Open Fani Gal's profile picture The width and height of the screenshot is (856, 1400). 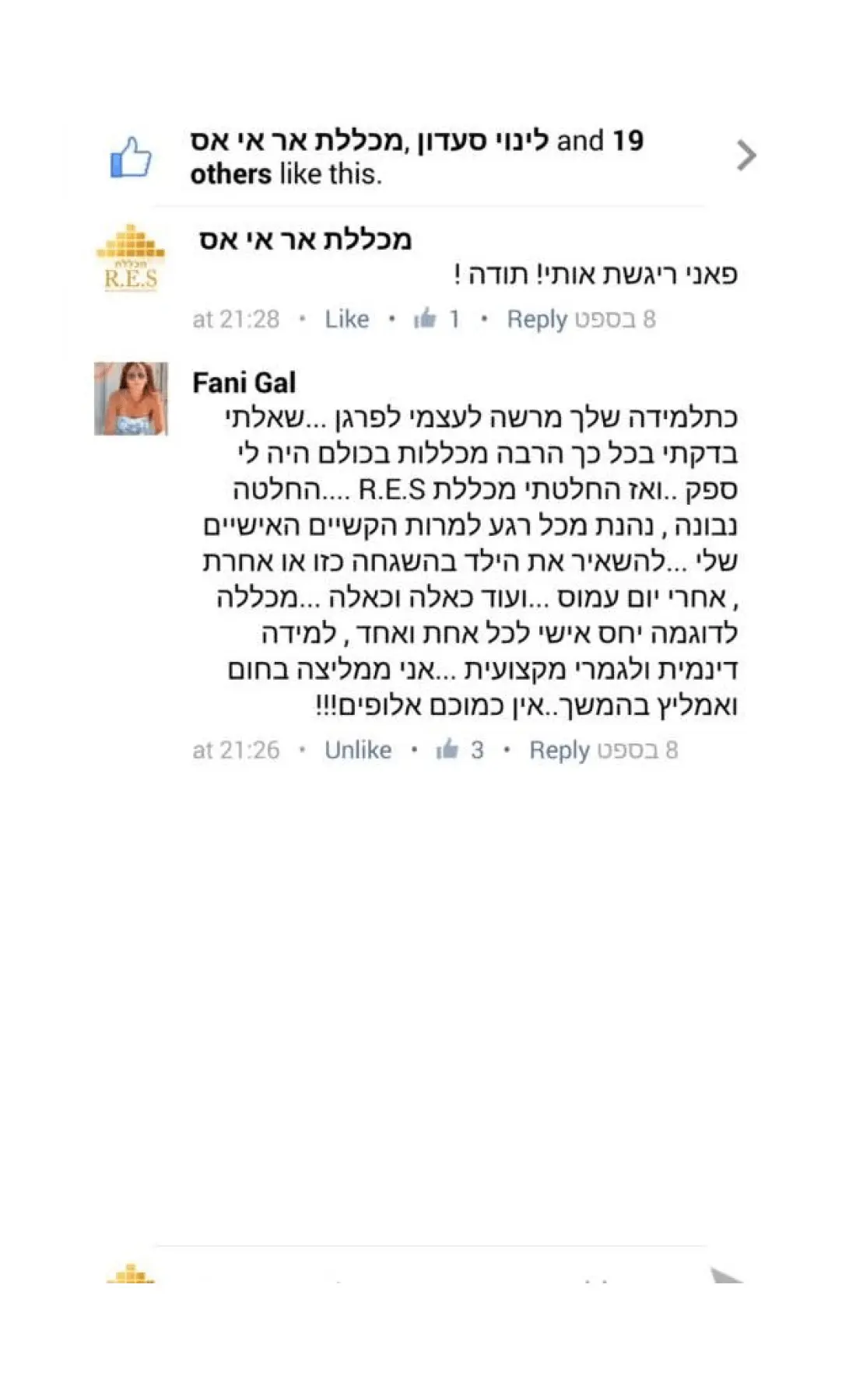point(131,398)
